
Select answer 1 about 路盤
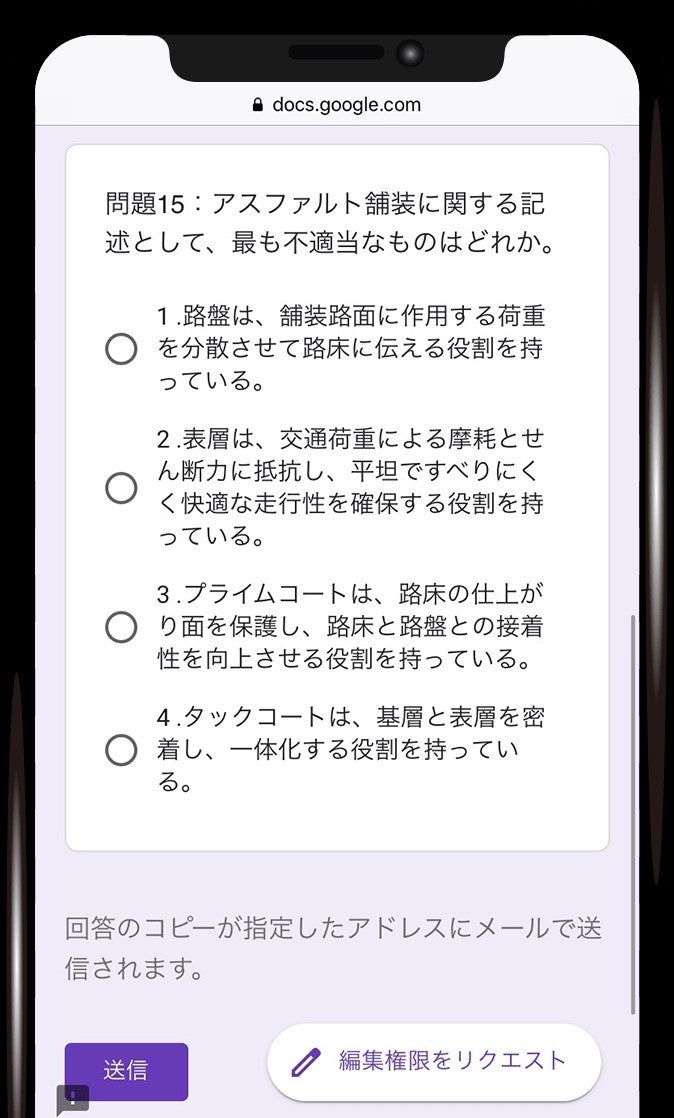[x=121, y=349]
